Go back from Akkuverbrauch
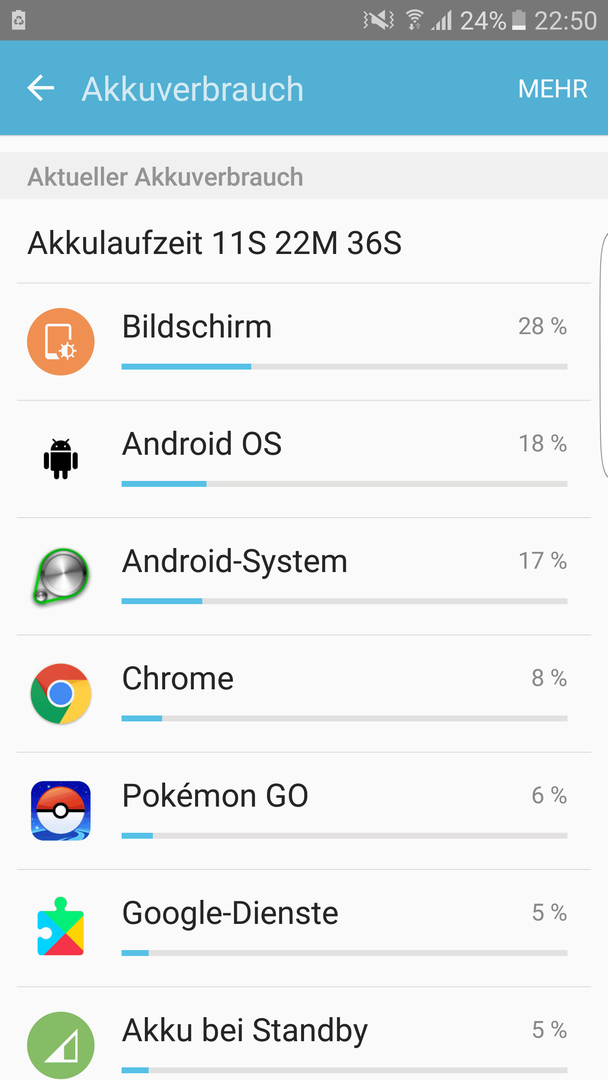This screenshot has width=608, height=1080. [41, 88]
